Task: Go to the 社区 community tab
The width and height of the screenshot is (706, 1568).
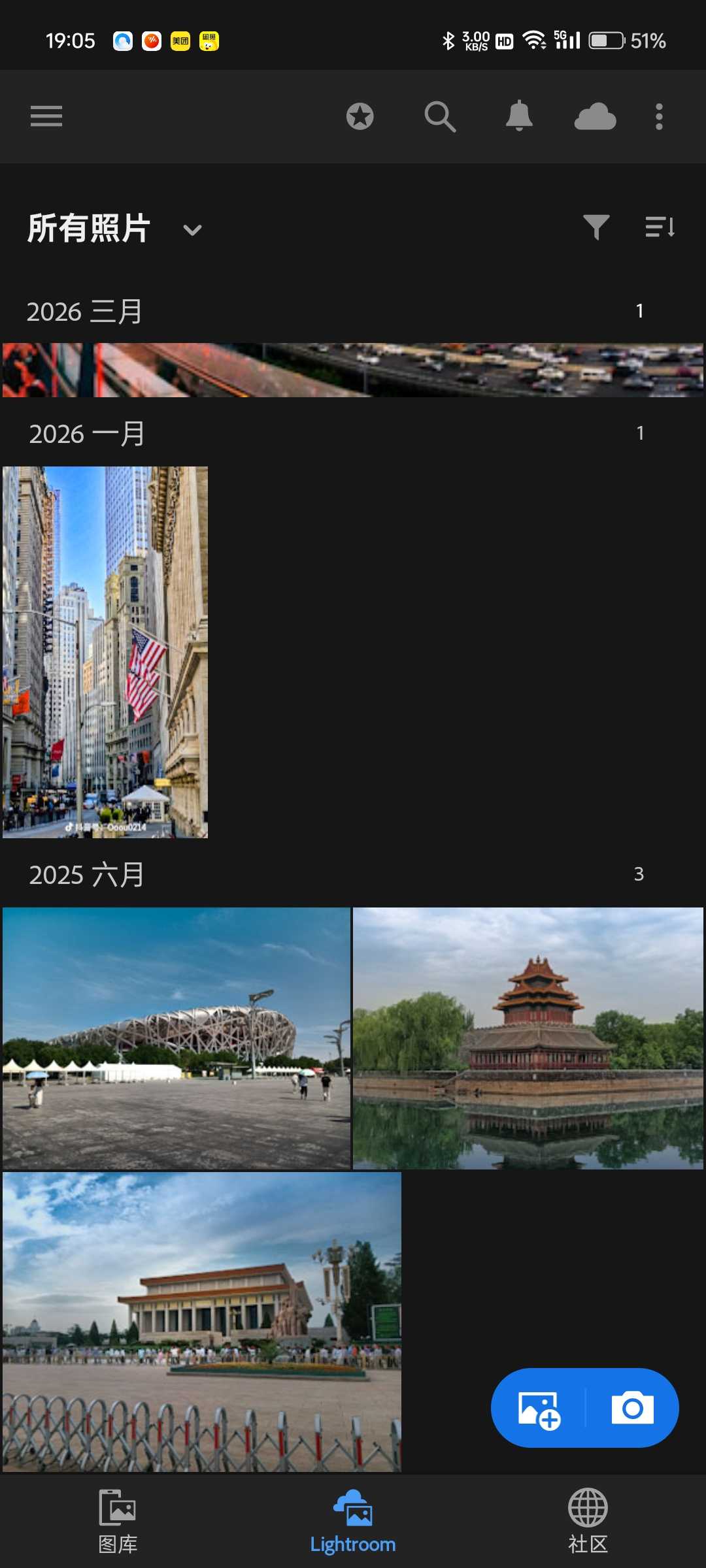Action: [588, 1521]
